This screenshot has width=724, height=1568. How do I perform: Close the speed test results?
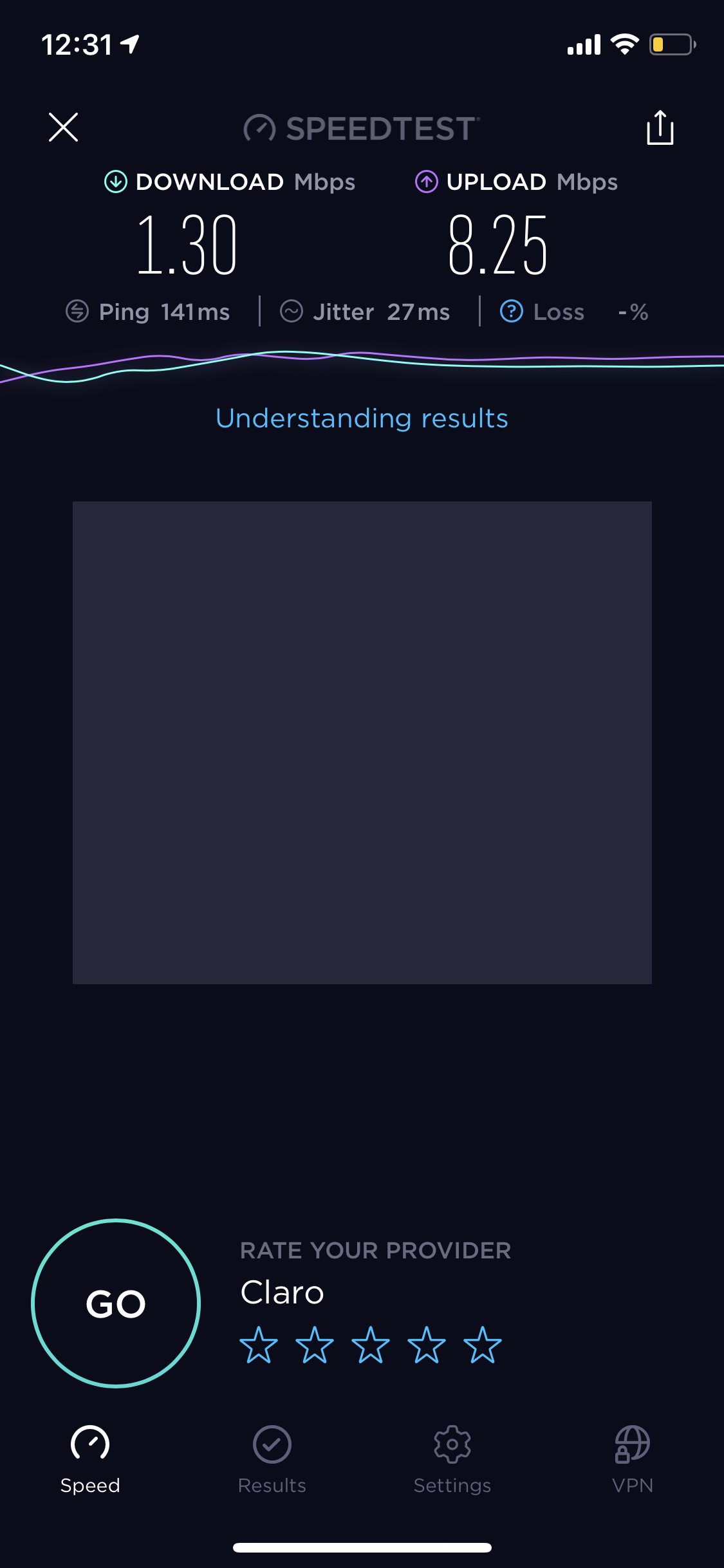[63, 127]
